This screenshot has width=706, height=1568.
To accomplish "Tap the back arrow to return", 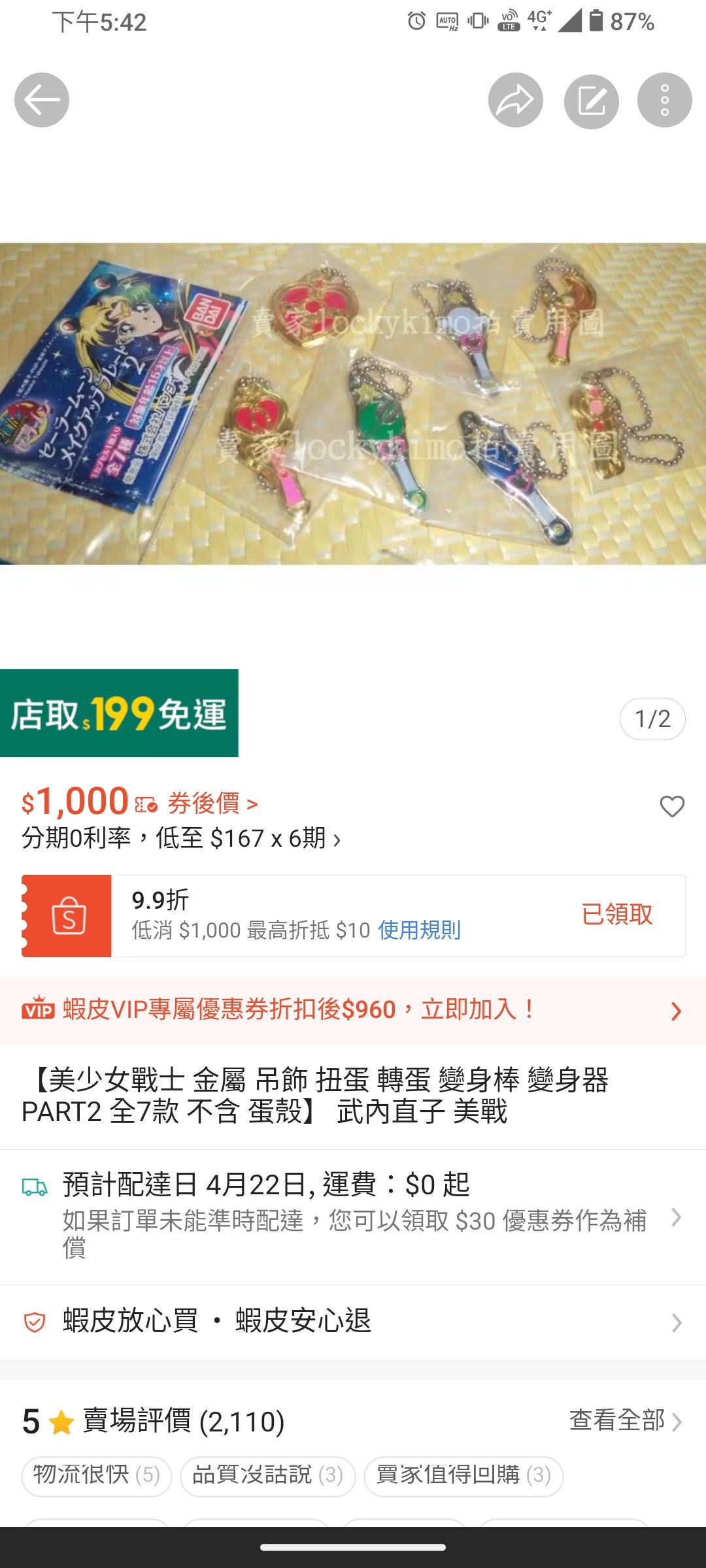I will 42,99.
